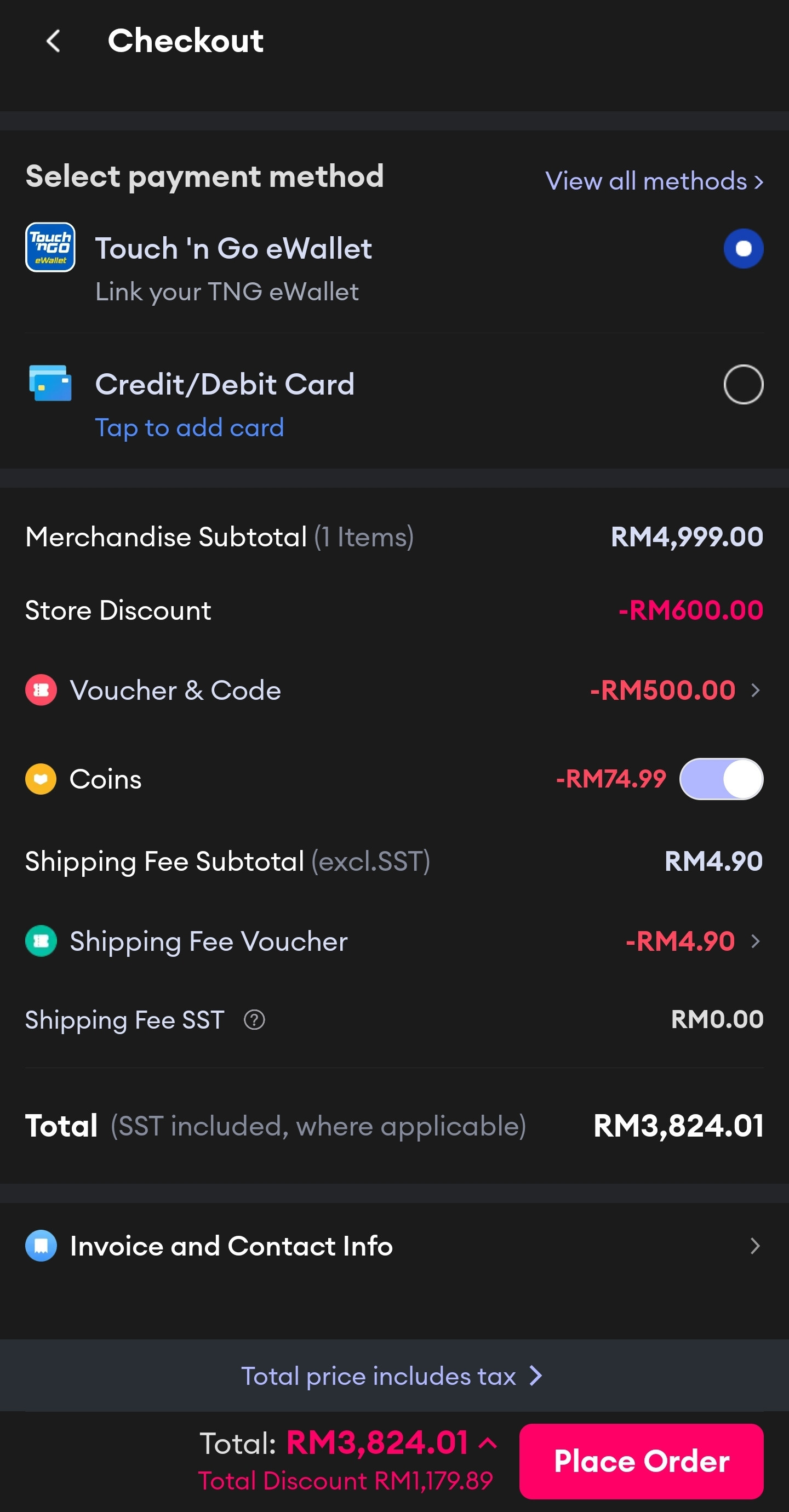Select Credit/Debit Card radio button
This screenshot has width=789, height=1512.
point(743,385)
